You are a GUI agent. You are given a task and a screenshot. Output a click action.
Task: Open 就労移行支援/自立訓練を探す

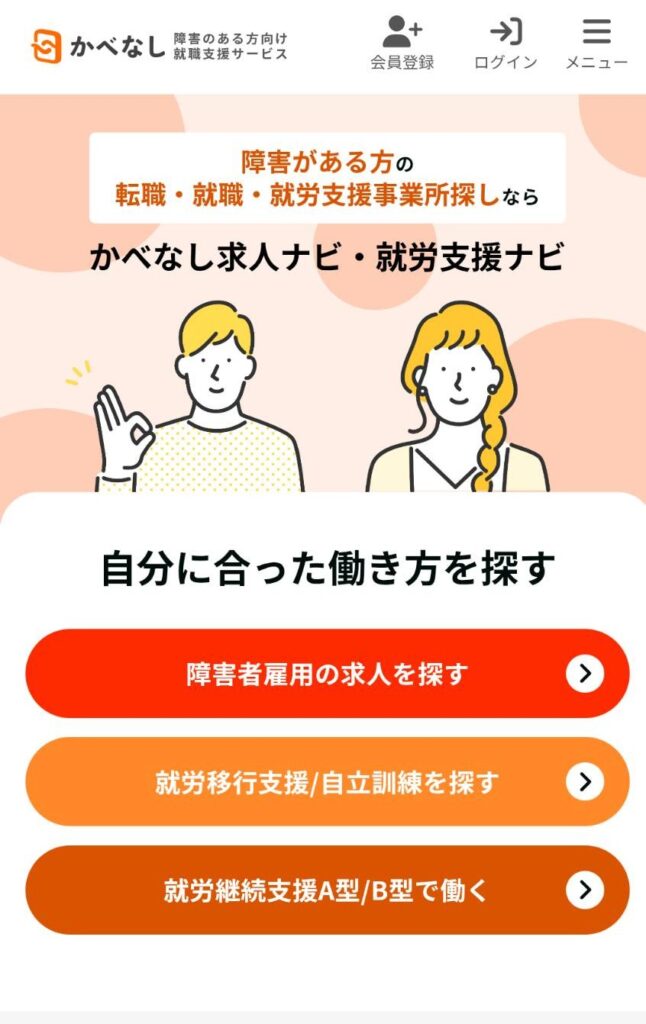click(327, 782)
